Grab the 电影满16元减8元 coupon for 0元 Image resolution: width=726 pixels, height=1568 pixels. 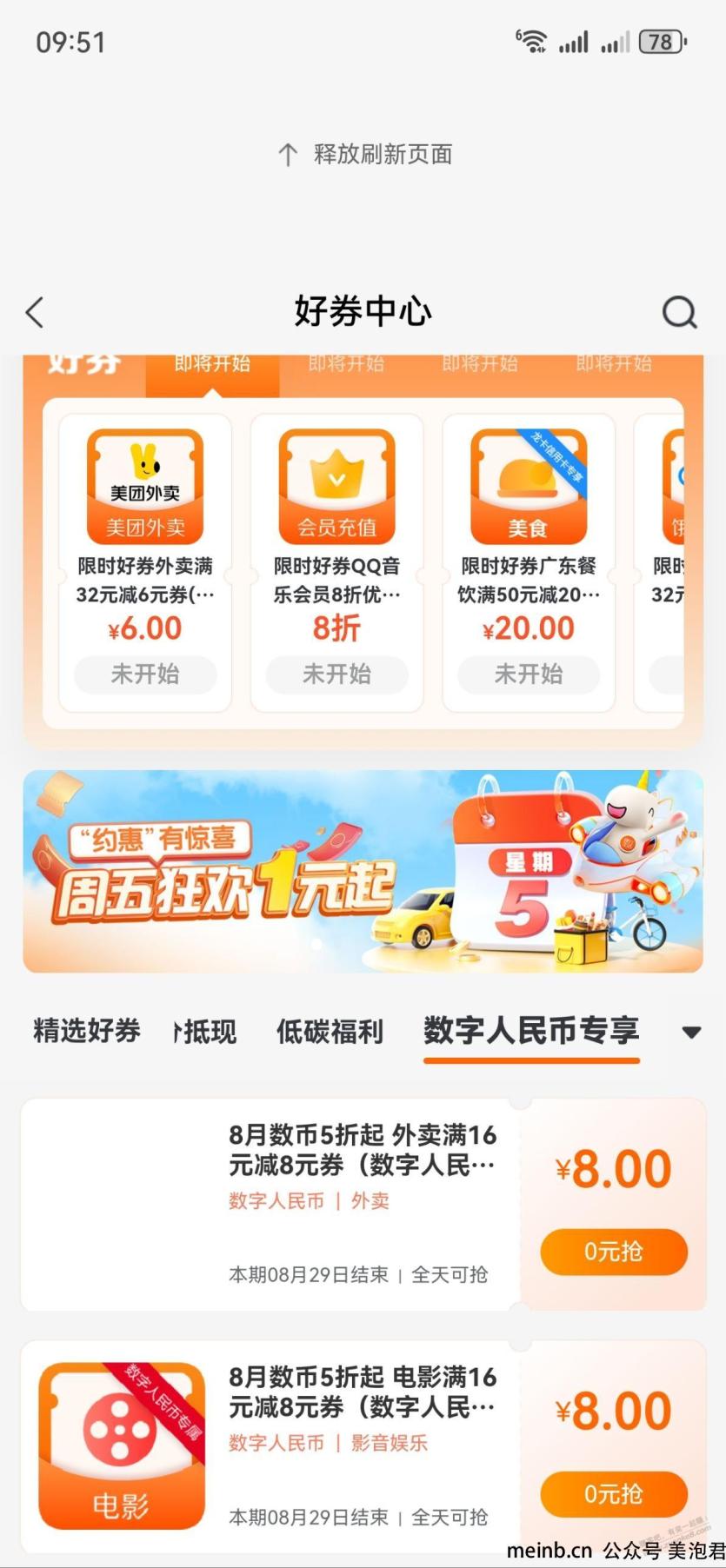pos(614,1494)
